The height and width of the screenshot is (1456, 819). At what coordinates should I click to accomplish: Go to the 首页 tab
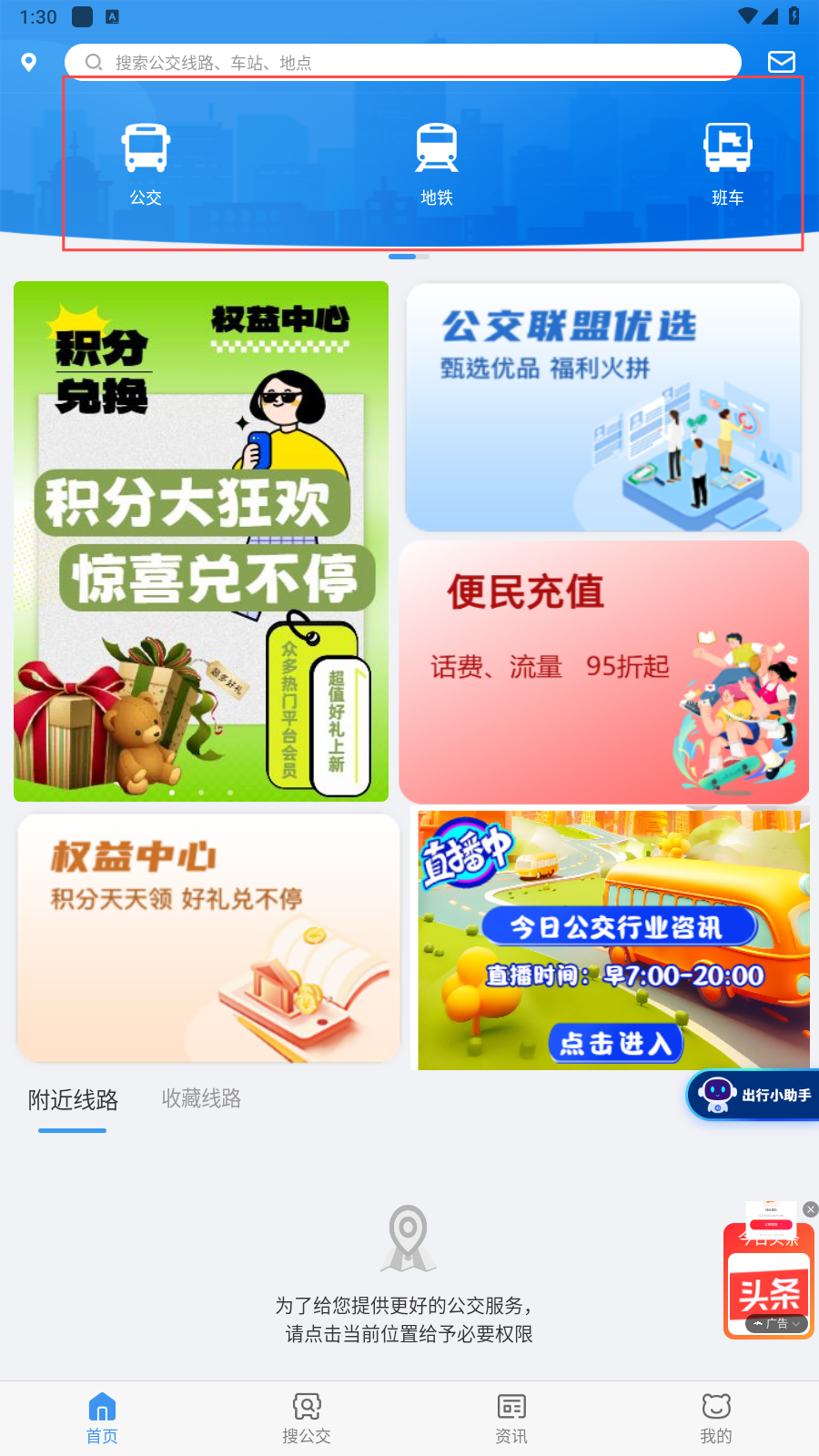tap(102, 1418)
